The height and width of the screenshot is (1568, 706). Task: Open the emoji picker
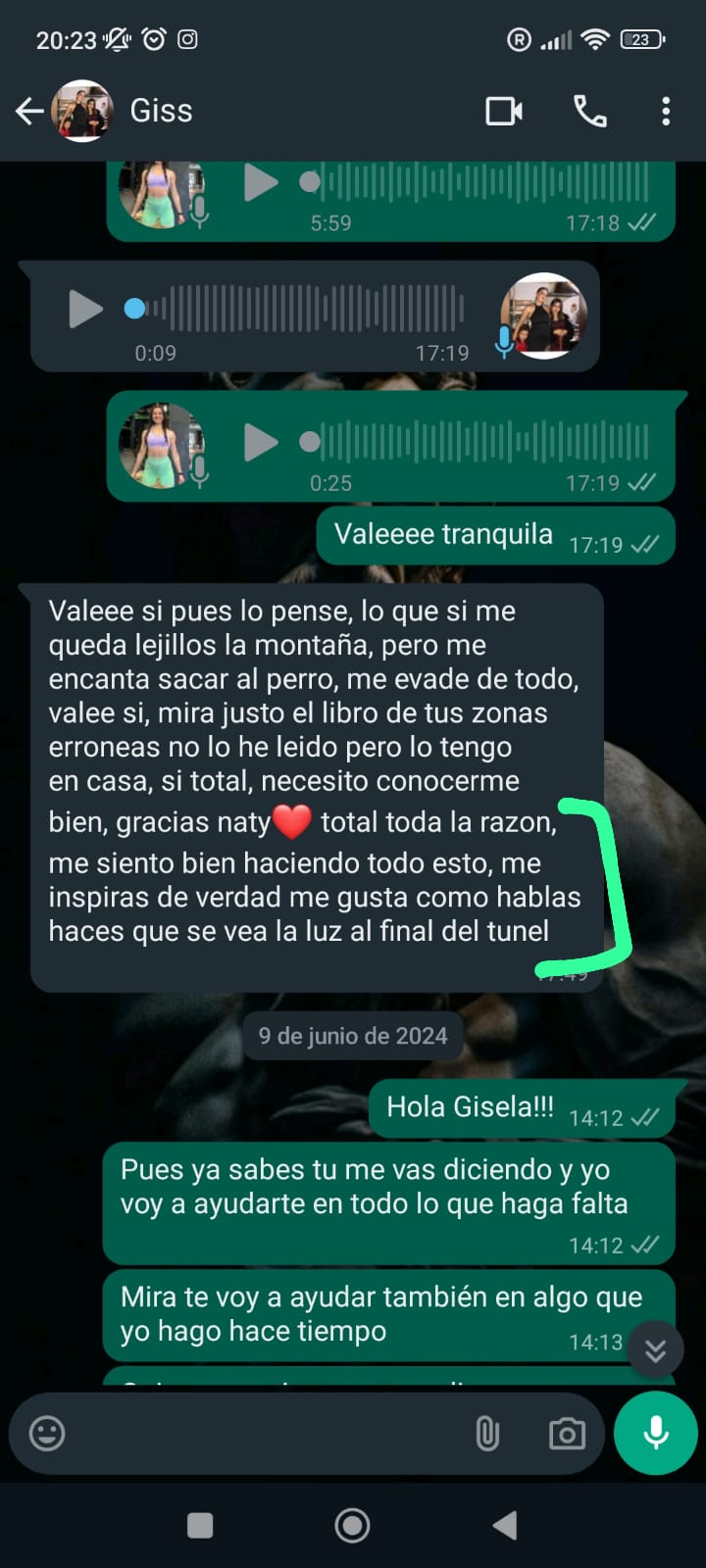pos(47,1434)
